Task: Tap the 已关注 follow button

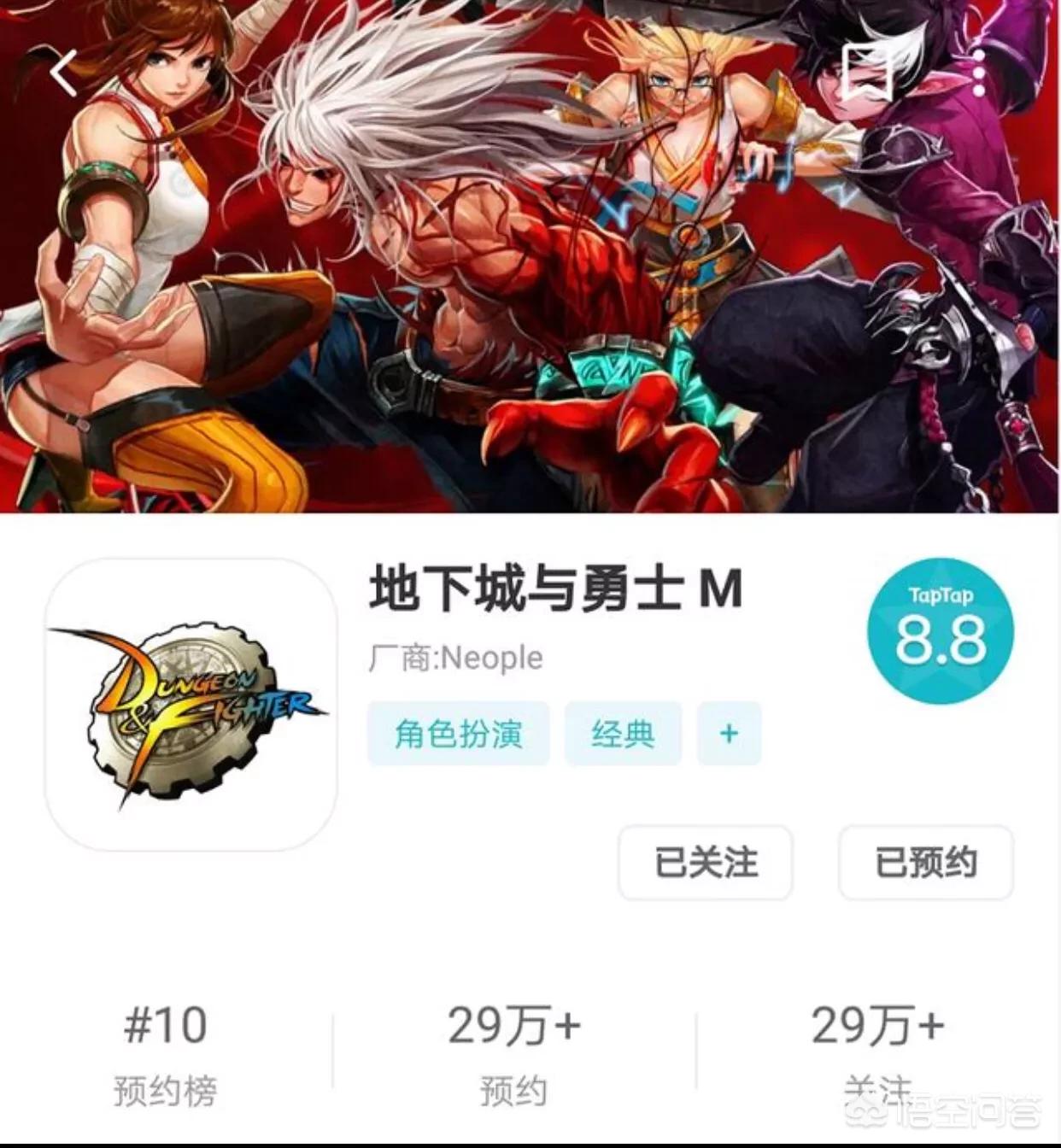Action: click(706, 863)
